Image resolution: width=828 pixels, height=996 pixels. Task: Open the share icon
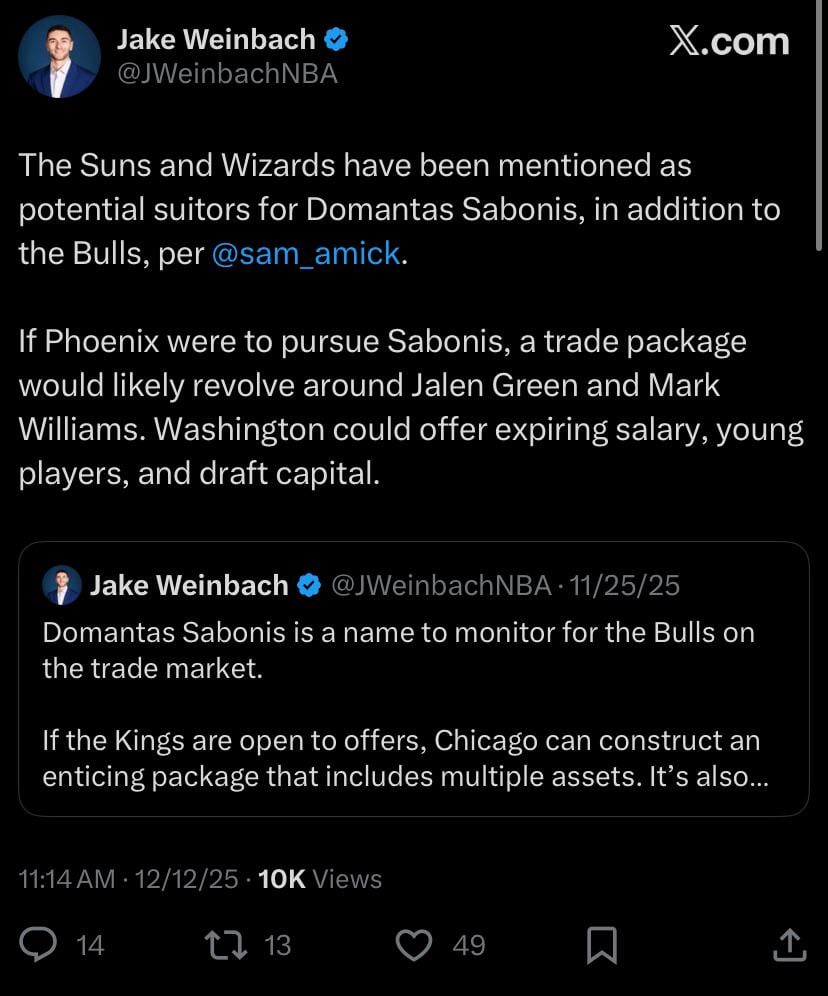coord(788,944)
